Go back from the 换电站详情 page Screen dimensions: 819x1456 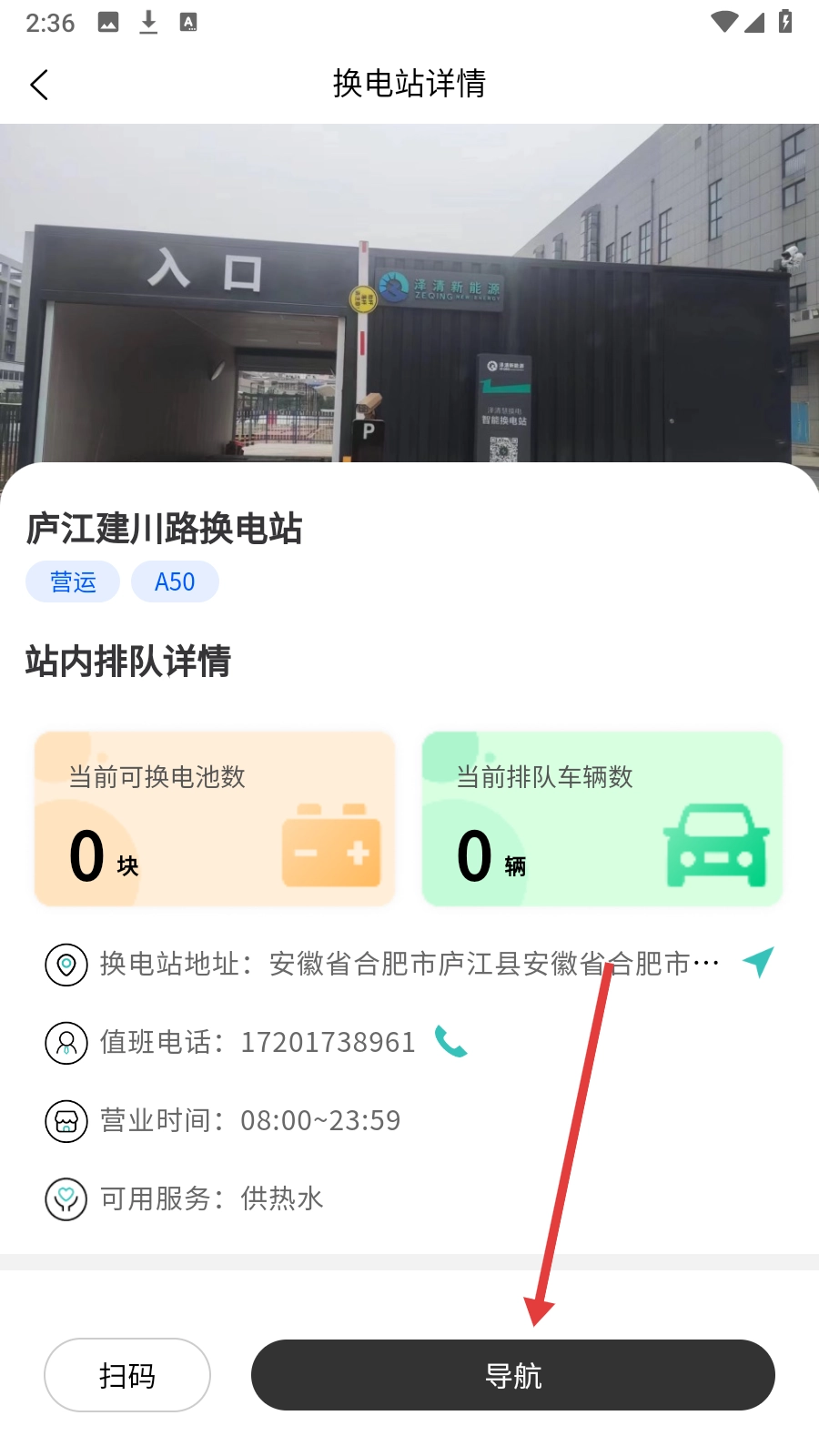pos(39,85)
